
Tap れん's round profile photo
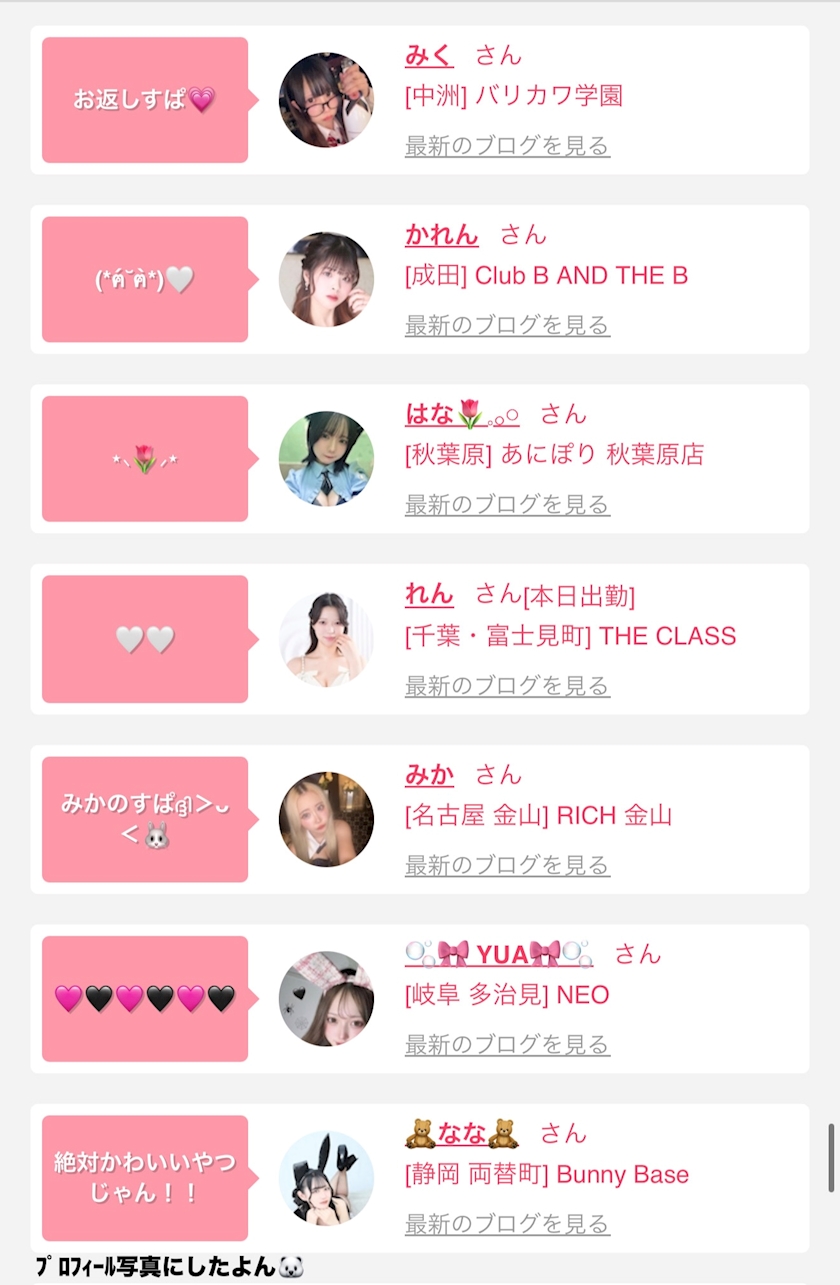pyautogui.click(x=326, y=640)
